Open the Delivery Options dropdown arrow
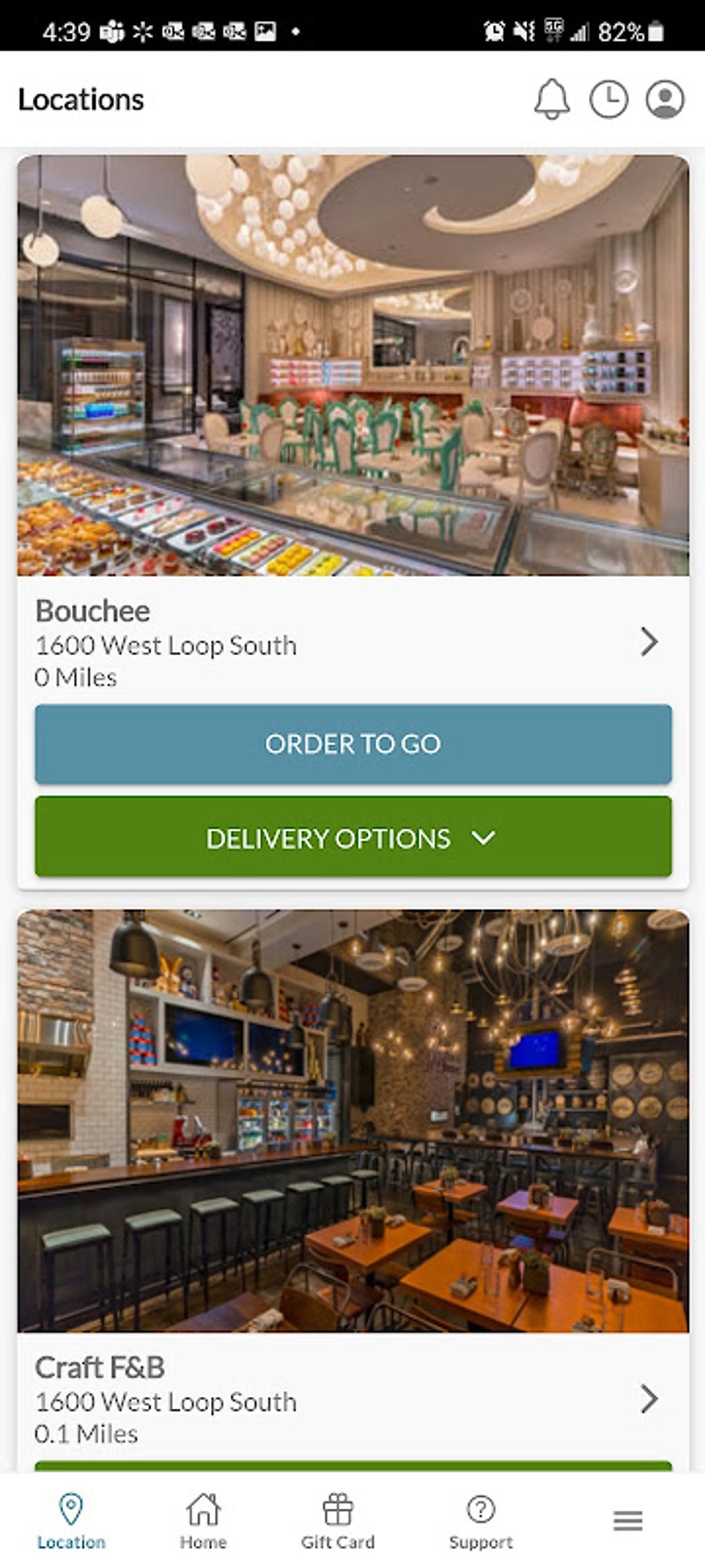This screenshot has width=705, height=1568. click(484, 838)
